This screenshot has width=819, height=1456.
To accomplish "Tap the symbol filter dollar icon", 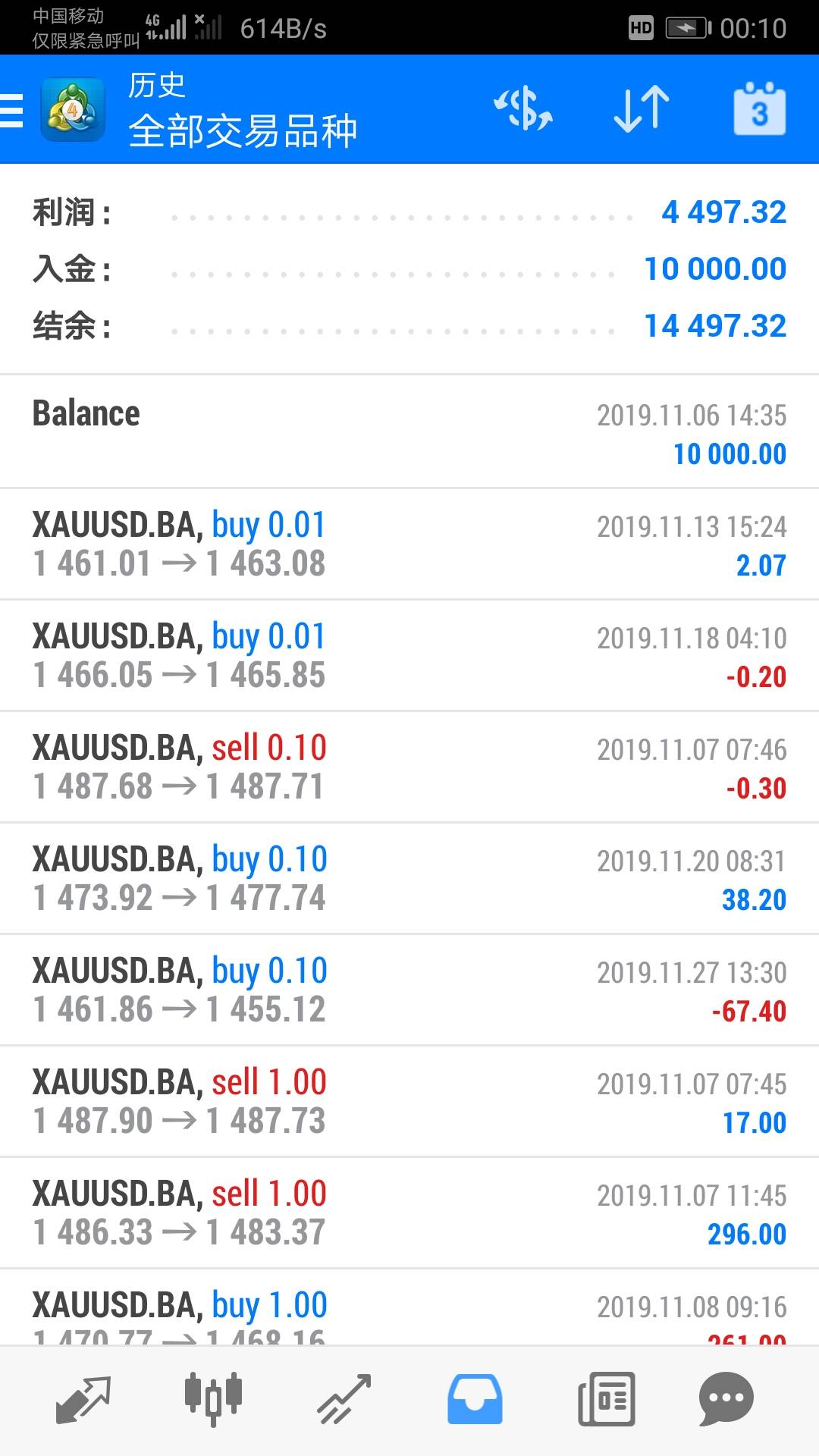I will pyautogui.click(x=523, y=108).
